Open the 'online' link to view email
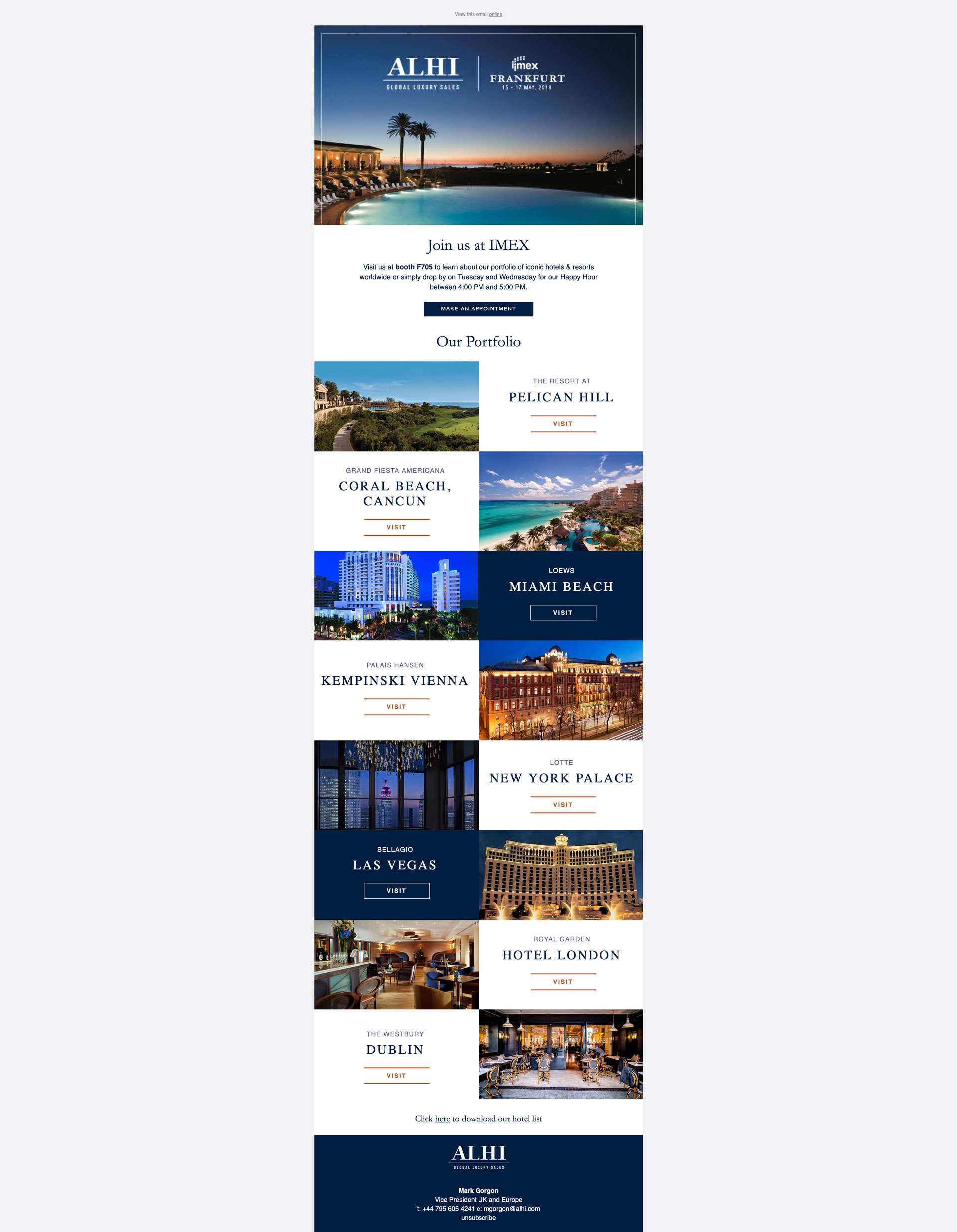The image size is (957, 1232). [x=495, y=14]
